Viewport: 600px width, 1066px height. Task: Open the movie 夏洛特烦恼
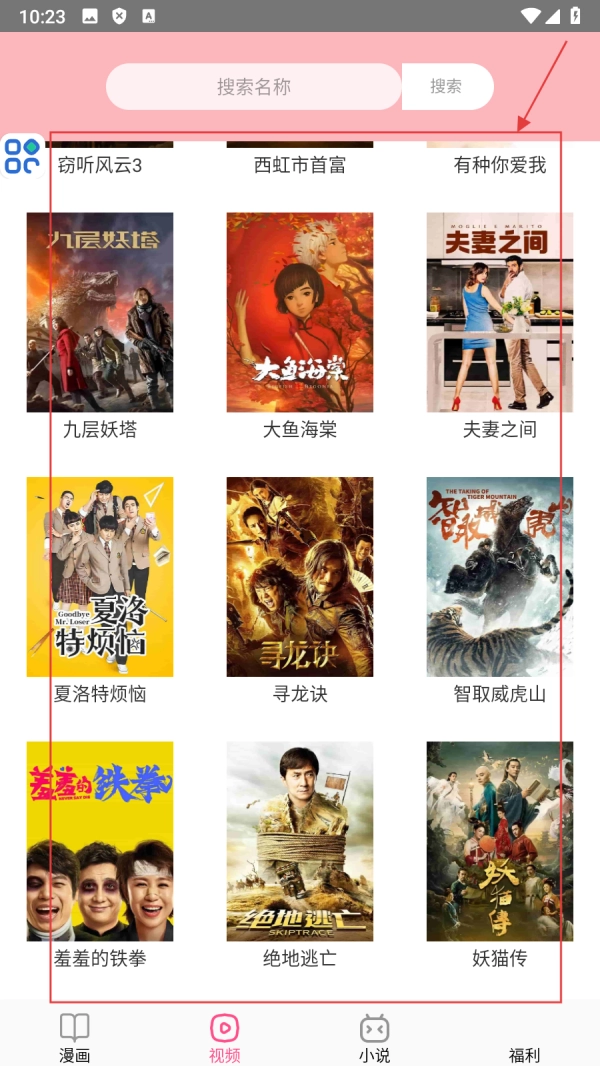coord(100,577)
